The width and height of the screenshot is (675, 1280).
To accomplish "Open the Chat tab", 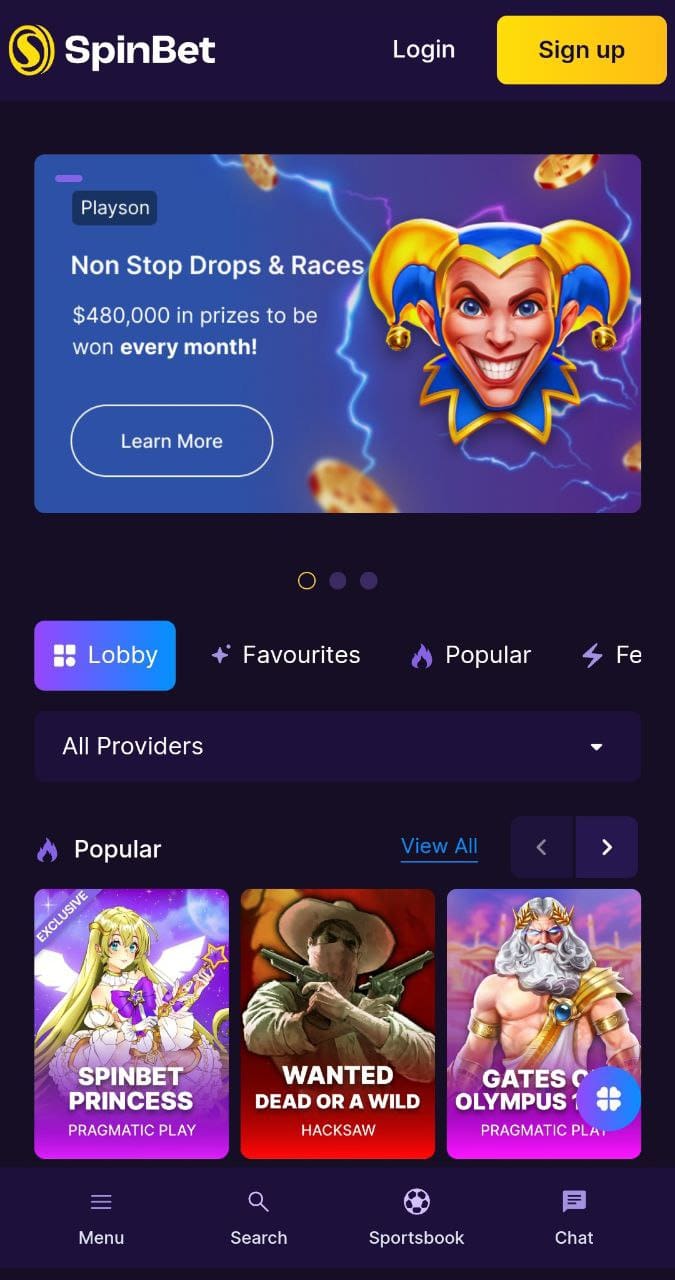I will click(574, 1218).
